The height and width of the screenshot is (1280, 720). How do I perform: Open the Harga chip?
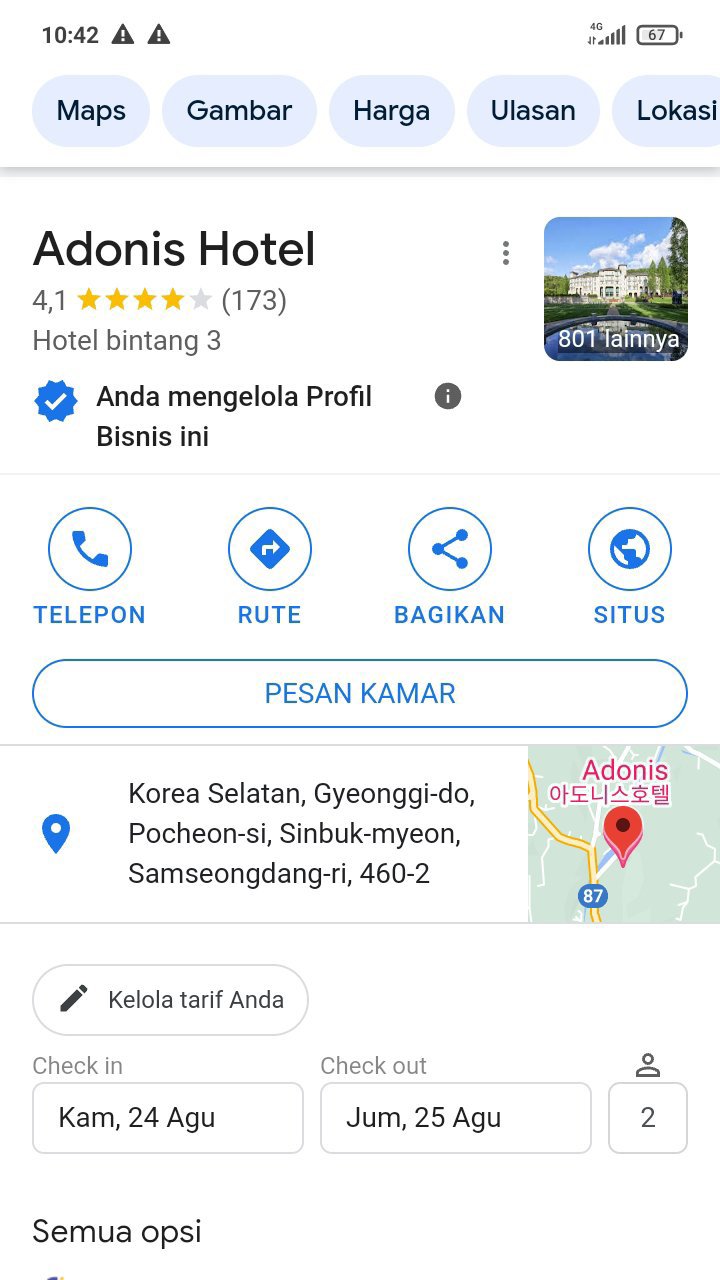tap(391, 110)
